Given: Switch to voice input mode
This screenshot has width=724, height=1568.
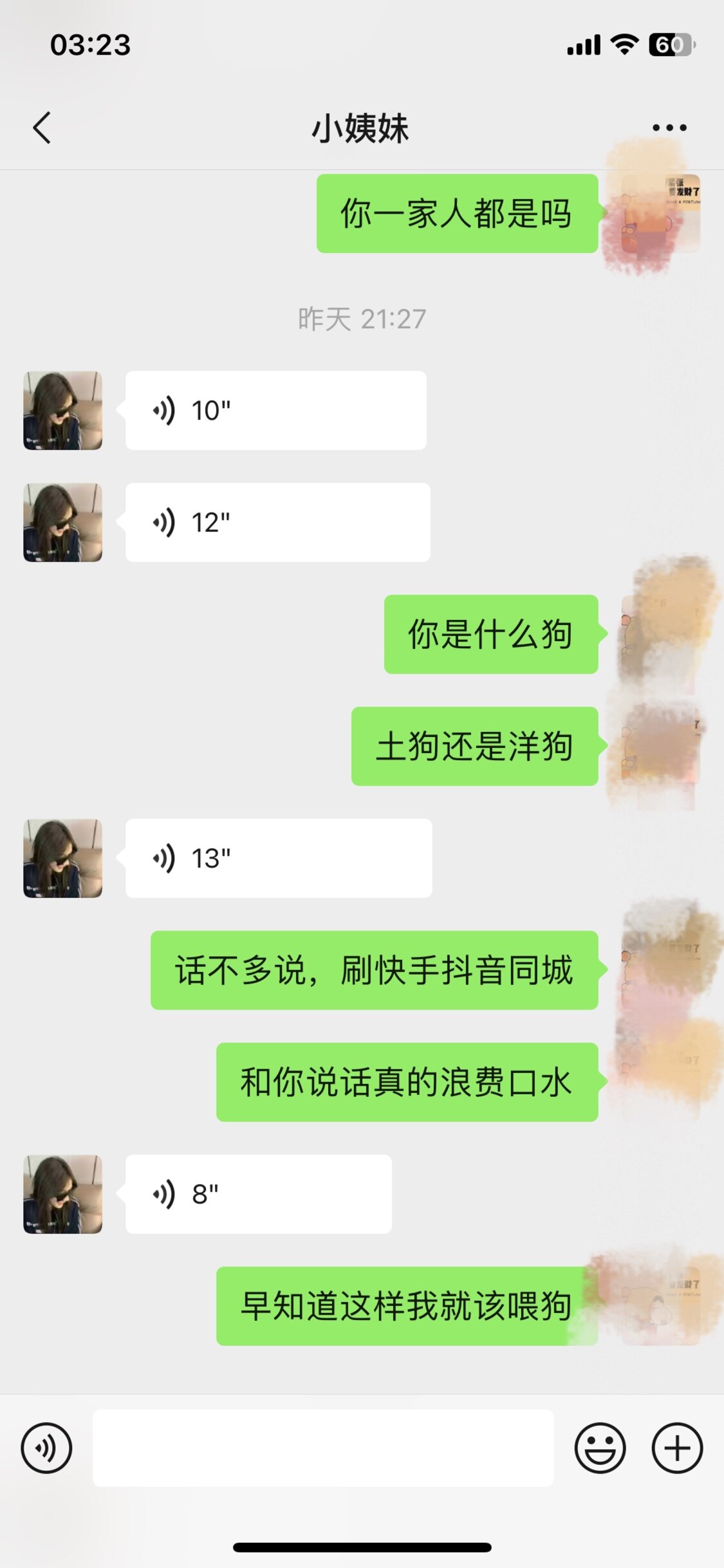Looking at the screenshot, I should [46, 1448].
